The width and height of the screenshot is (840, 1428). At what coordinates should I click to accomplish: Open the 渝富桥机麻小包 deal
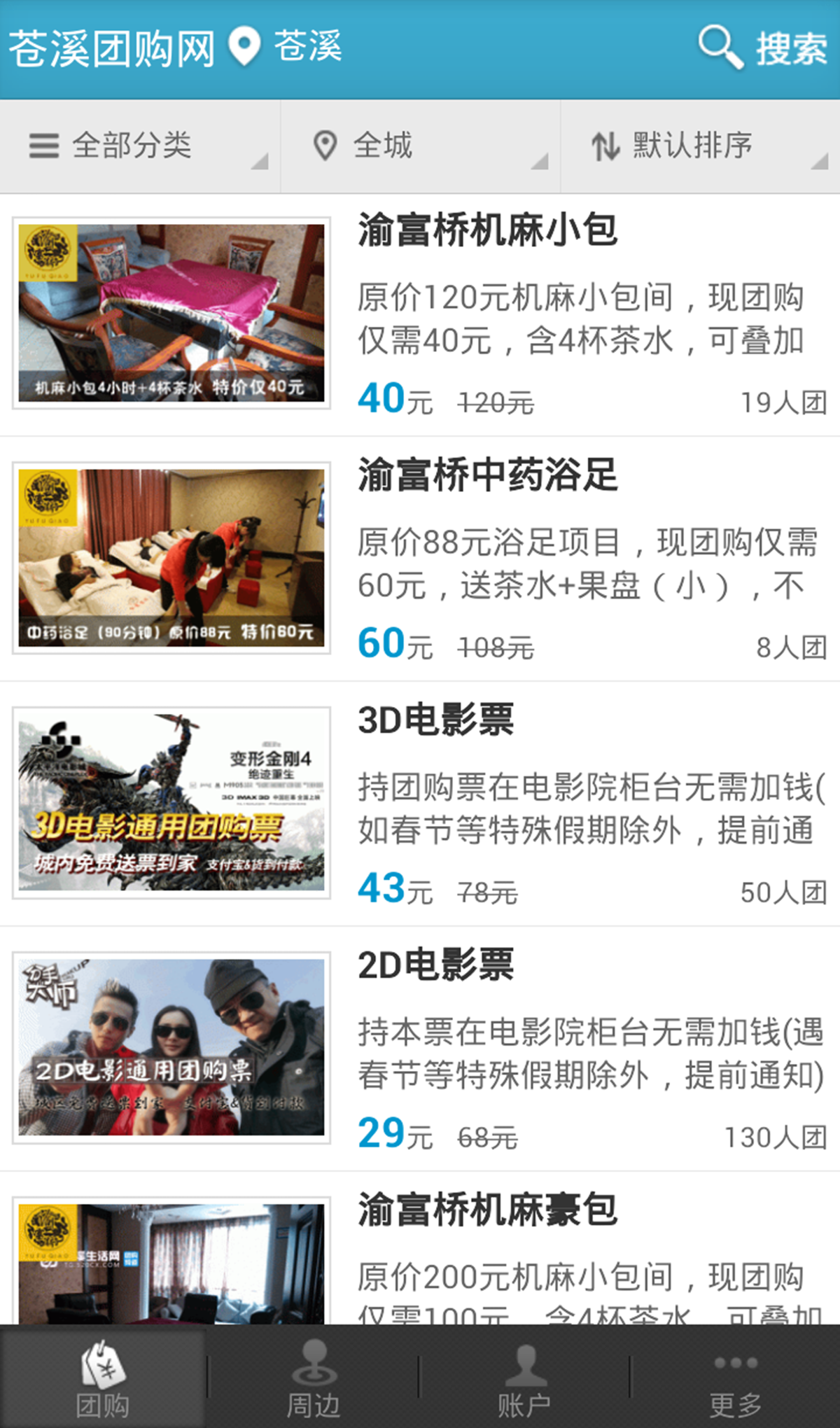(420, 315)
